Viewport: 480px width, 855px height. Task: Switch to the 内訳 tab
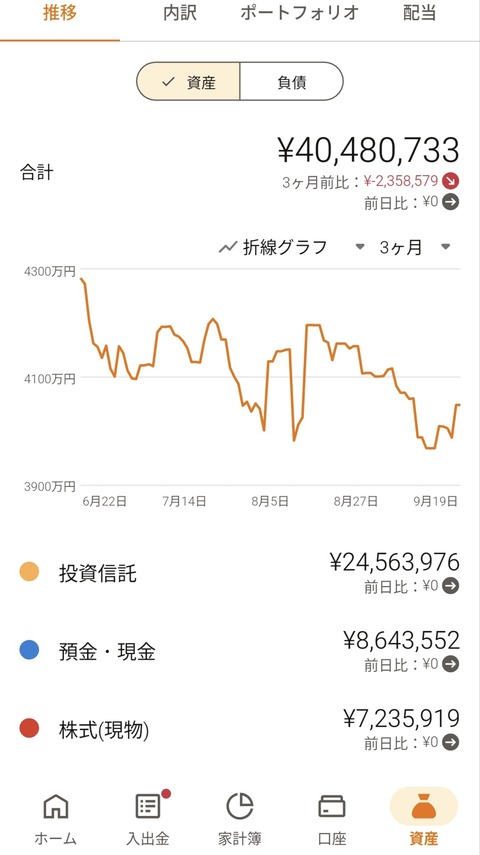[x=179, y=13]
